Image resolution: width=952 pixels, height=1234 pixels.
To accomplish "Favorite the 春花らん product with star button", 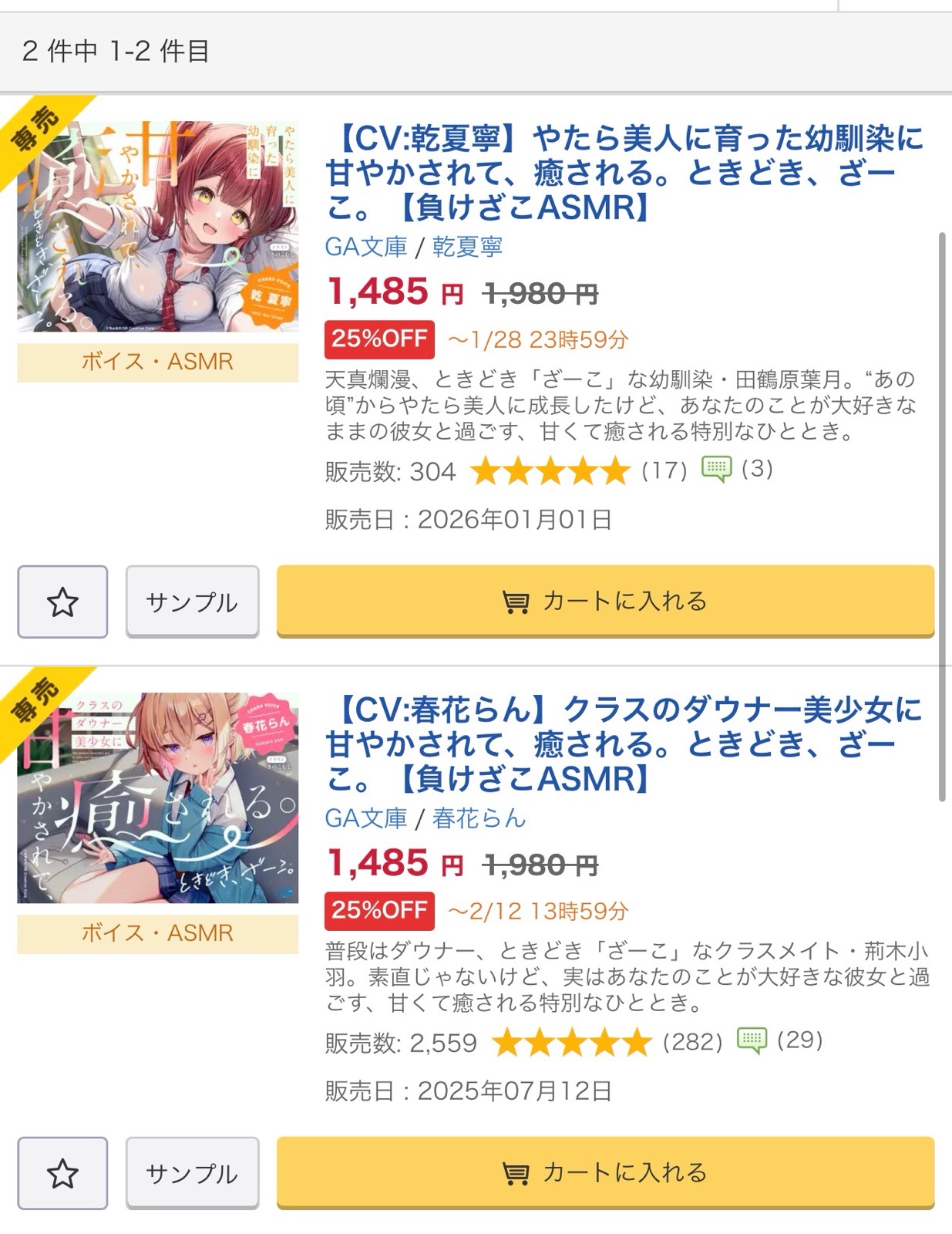I will pyautogui.click(x=62, y=1173).
